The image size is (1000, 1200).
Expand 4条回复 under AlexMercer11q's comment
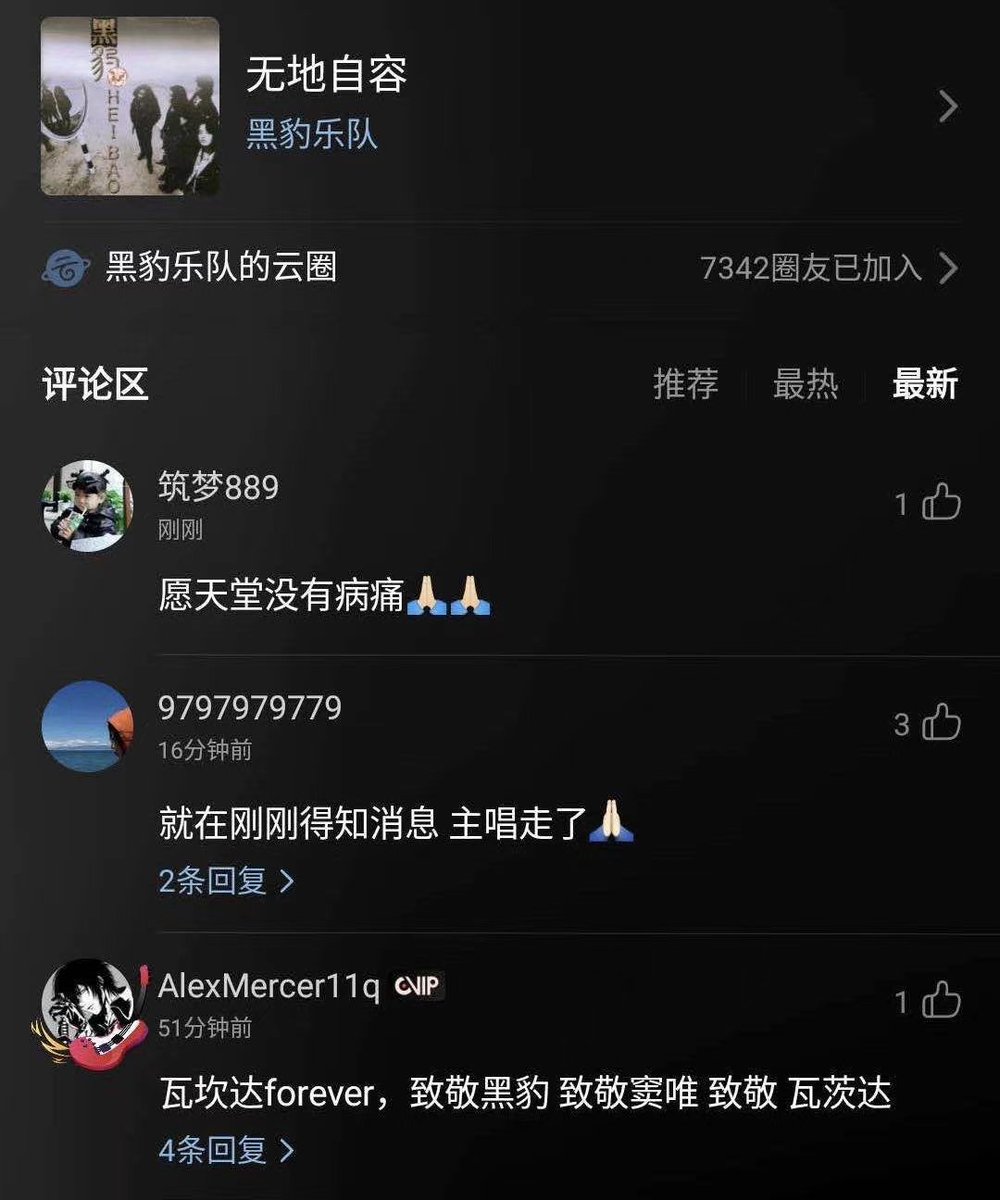(226, 1151)
